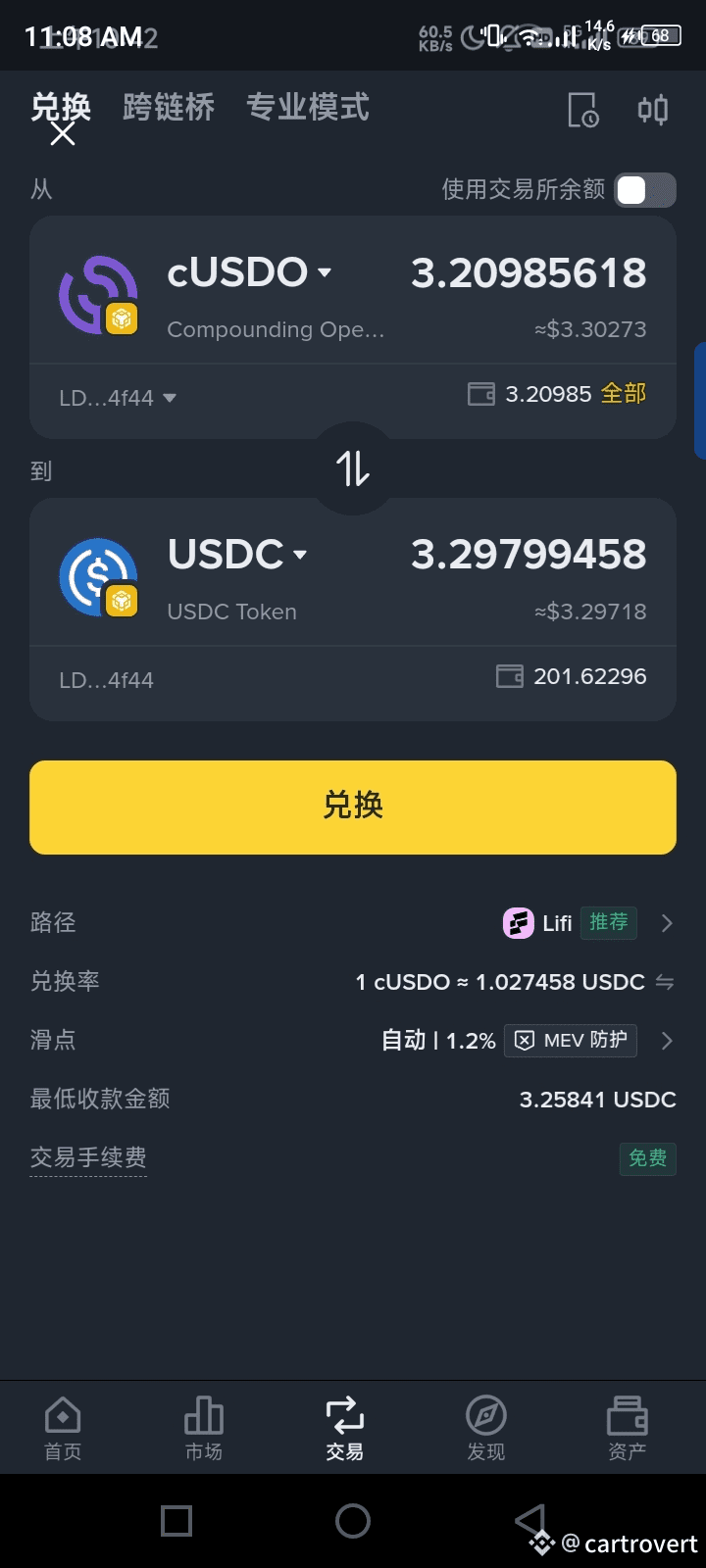Toggle 使用交易所余额 switch
The height and width of the screenshot is (1568, 706).
[645, 190]
